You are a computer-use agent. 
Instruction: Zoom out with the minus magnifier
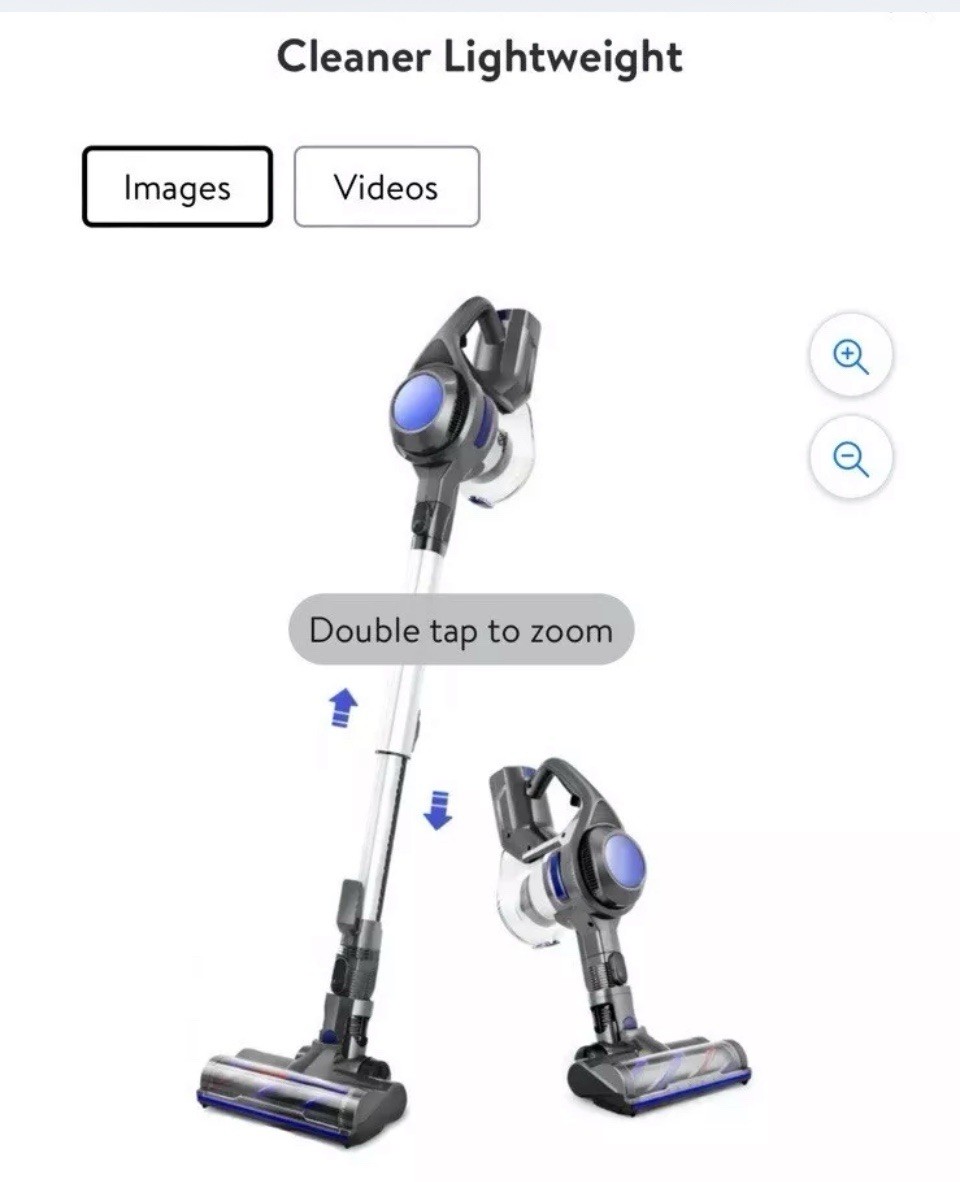tap(850, 459)
